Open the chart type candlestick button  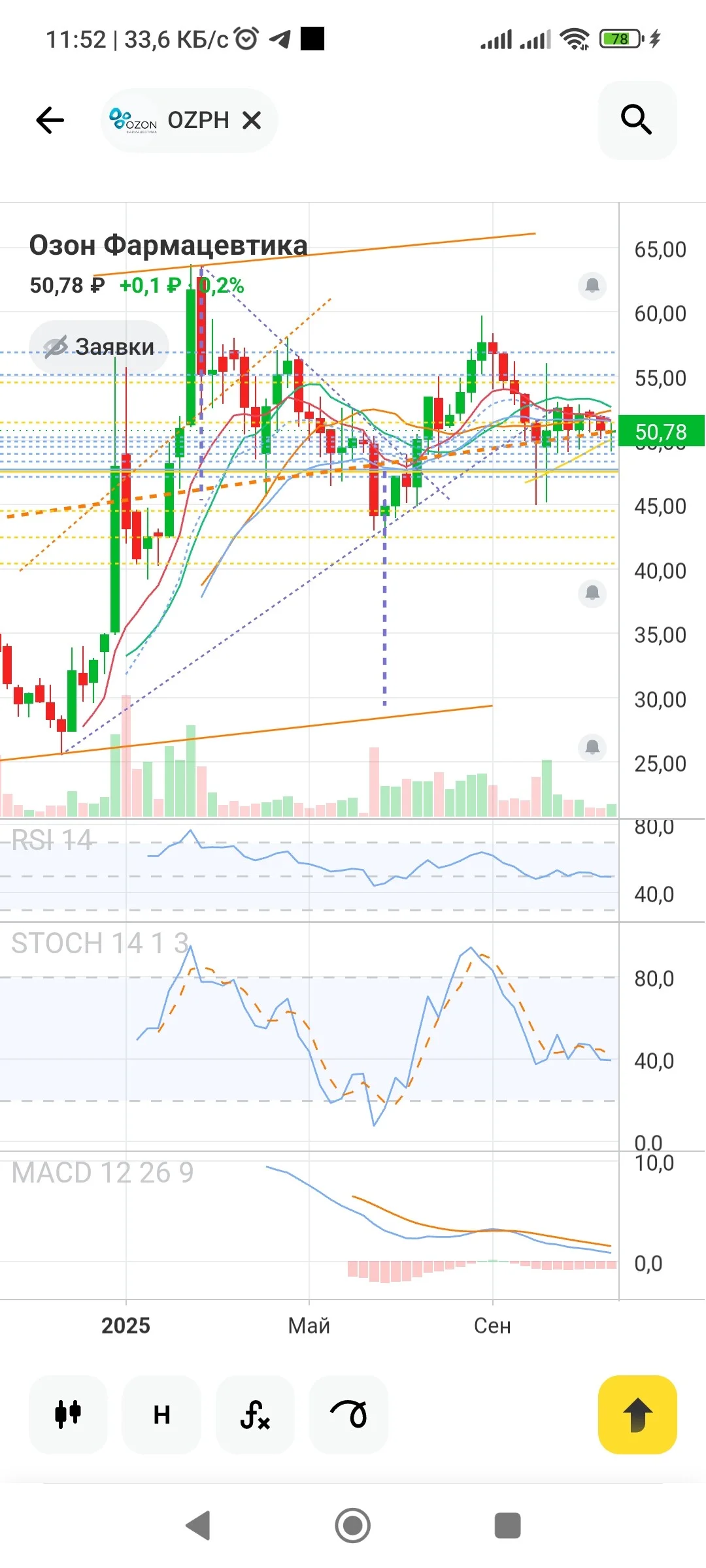tap(68, 1414)
